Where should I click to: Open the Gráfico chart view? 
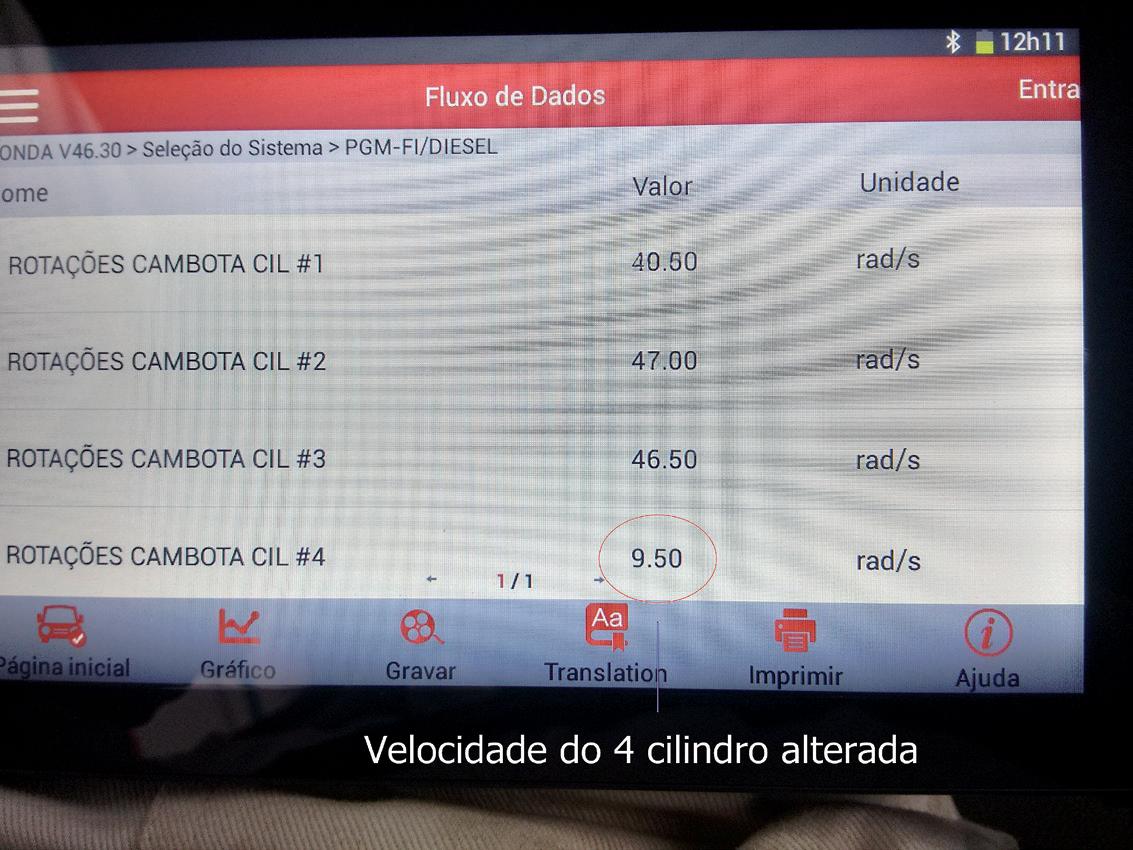coord(238,644)
